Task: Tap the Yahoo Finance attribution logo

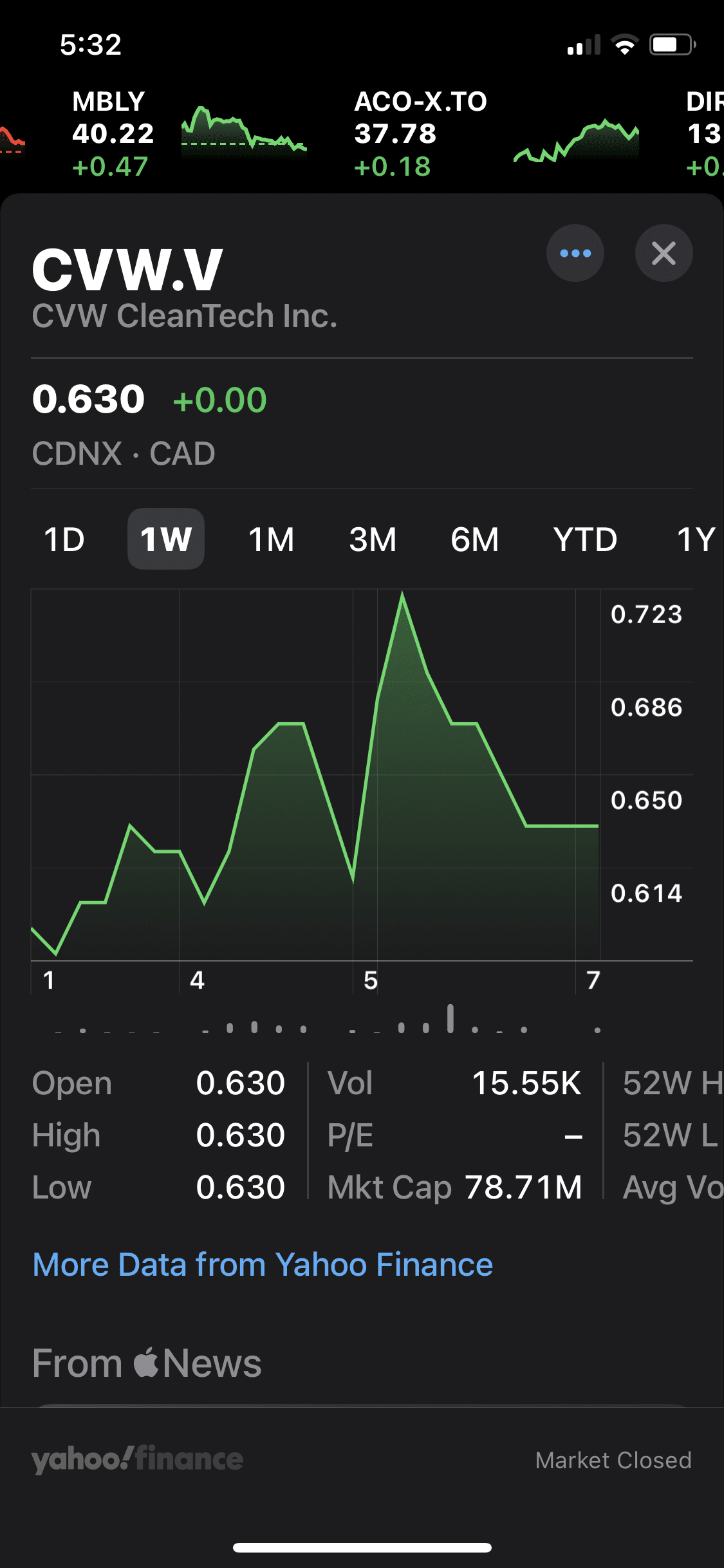Action: click(137, 1459)
